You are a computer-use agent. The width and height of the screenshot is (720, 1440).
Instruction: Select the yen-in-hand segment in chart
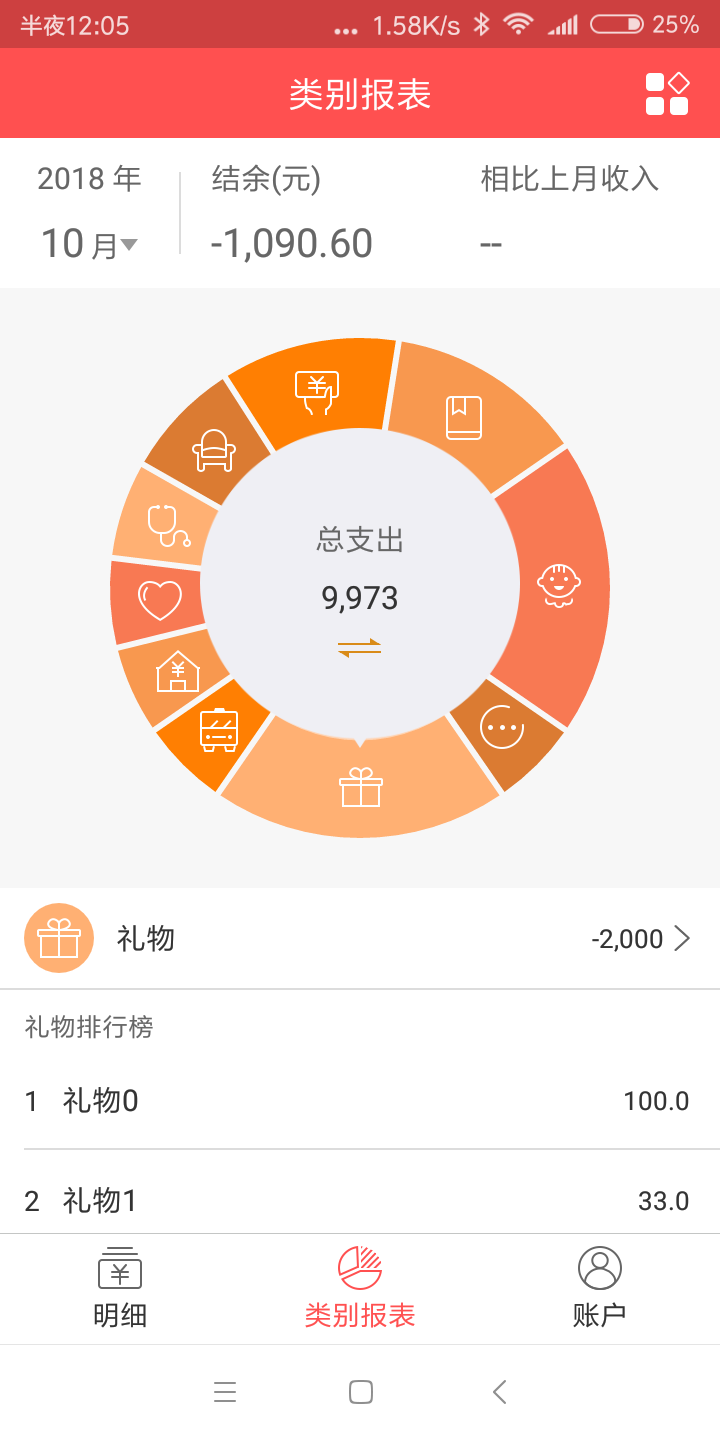tap(317, 392)
